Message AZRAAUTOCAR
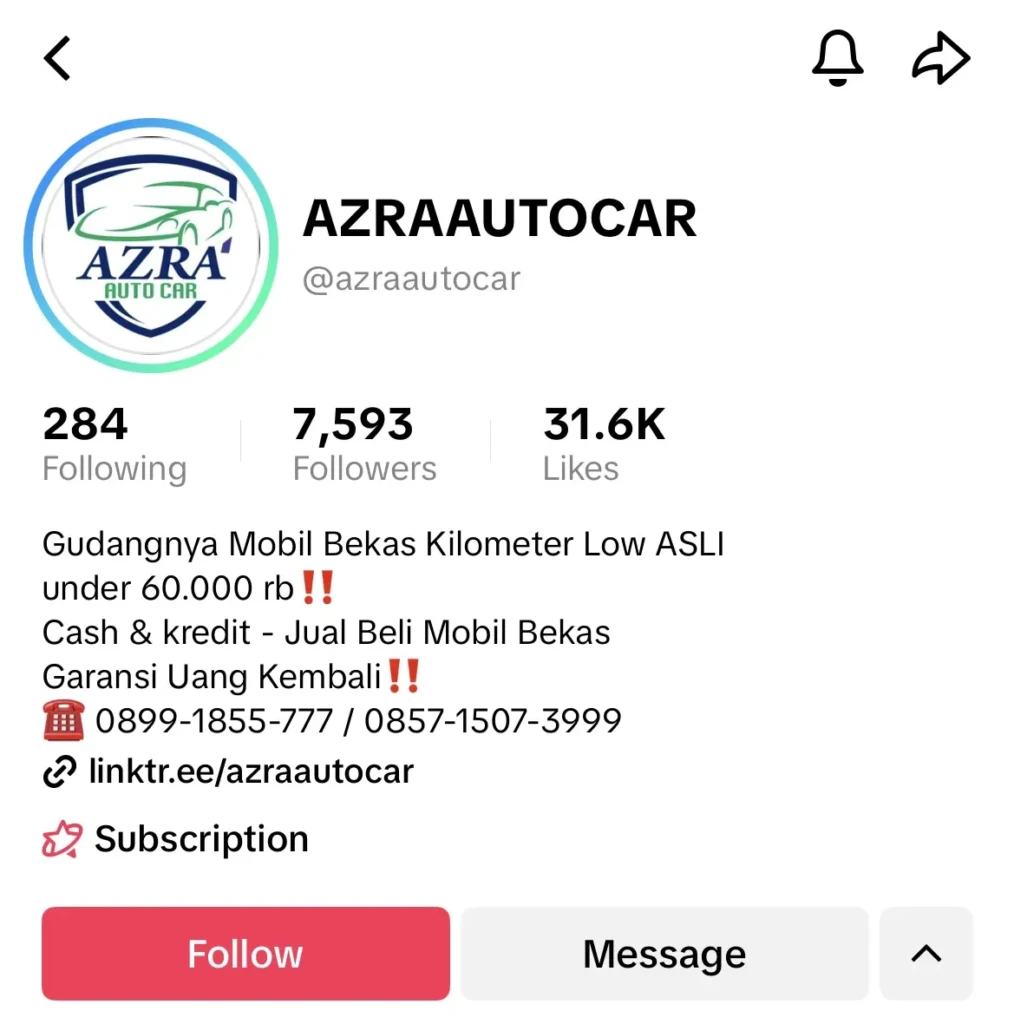Image resolution: width=1014 pixels, height=1024 pixels. click(664, 953)
